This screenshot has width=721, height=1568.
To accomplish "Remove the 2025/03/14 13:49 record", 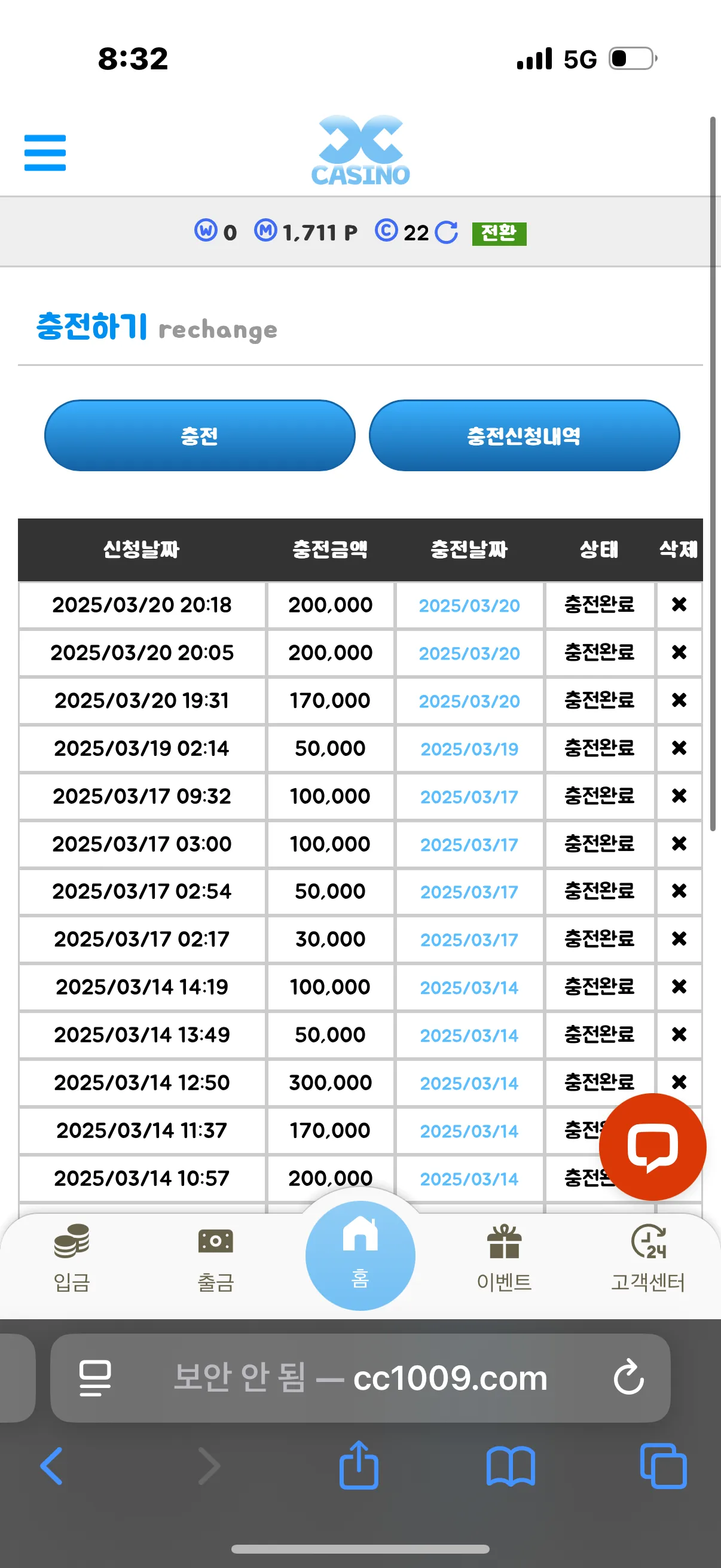I will (679, 1034).
